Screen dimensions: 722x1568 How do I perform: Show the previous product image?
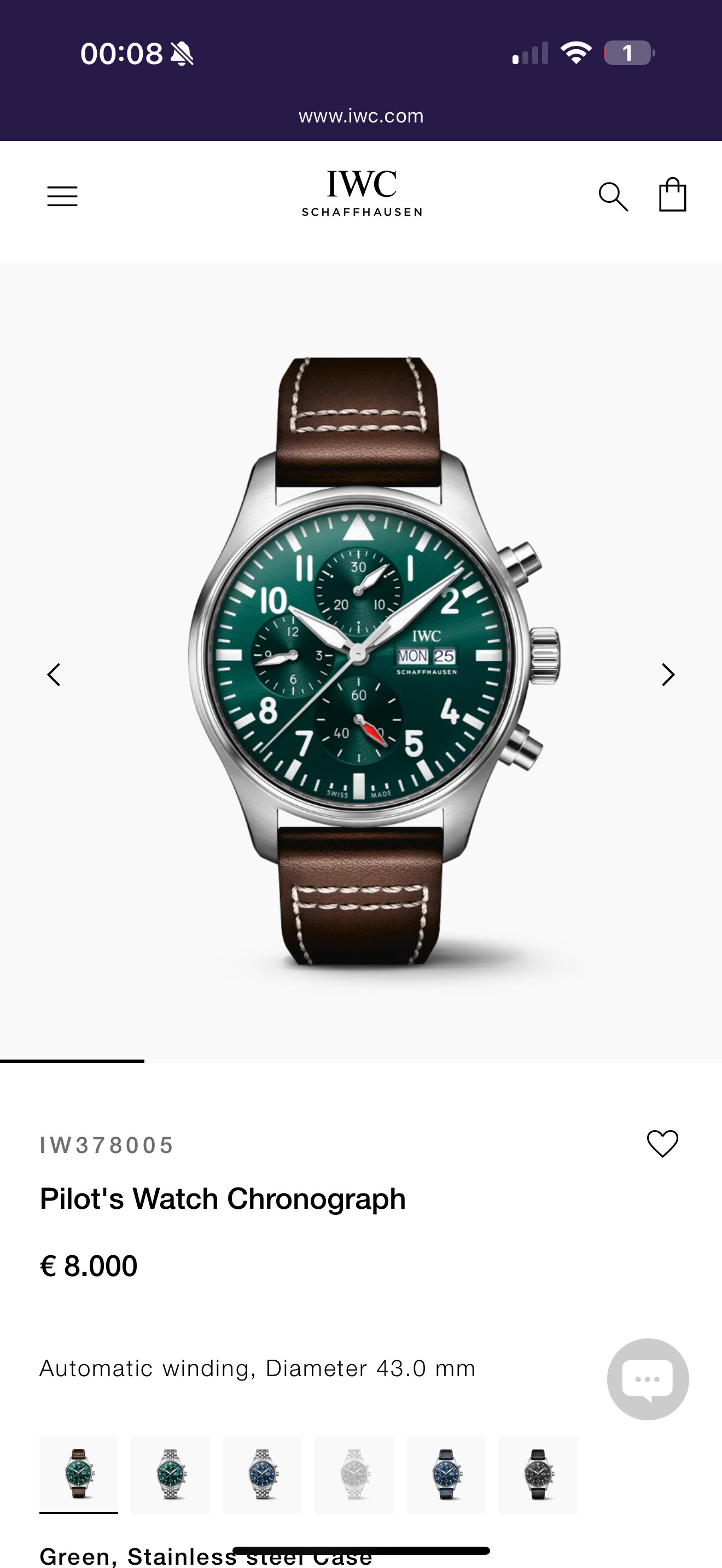pos(54,675)
